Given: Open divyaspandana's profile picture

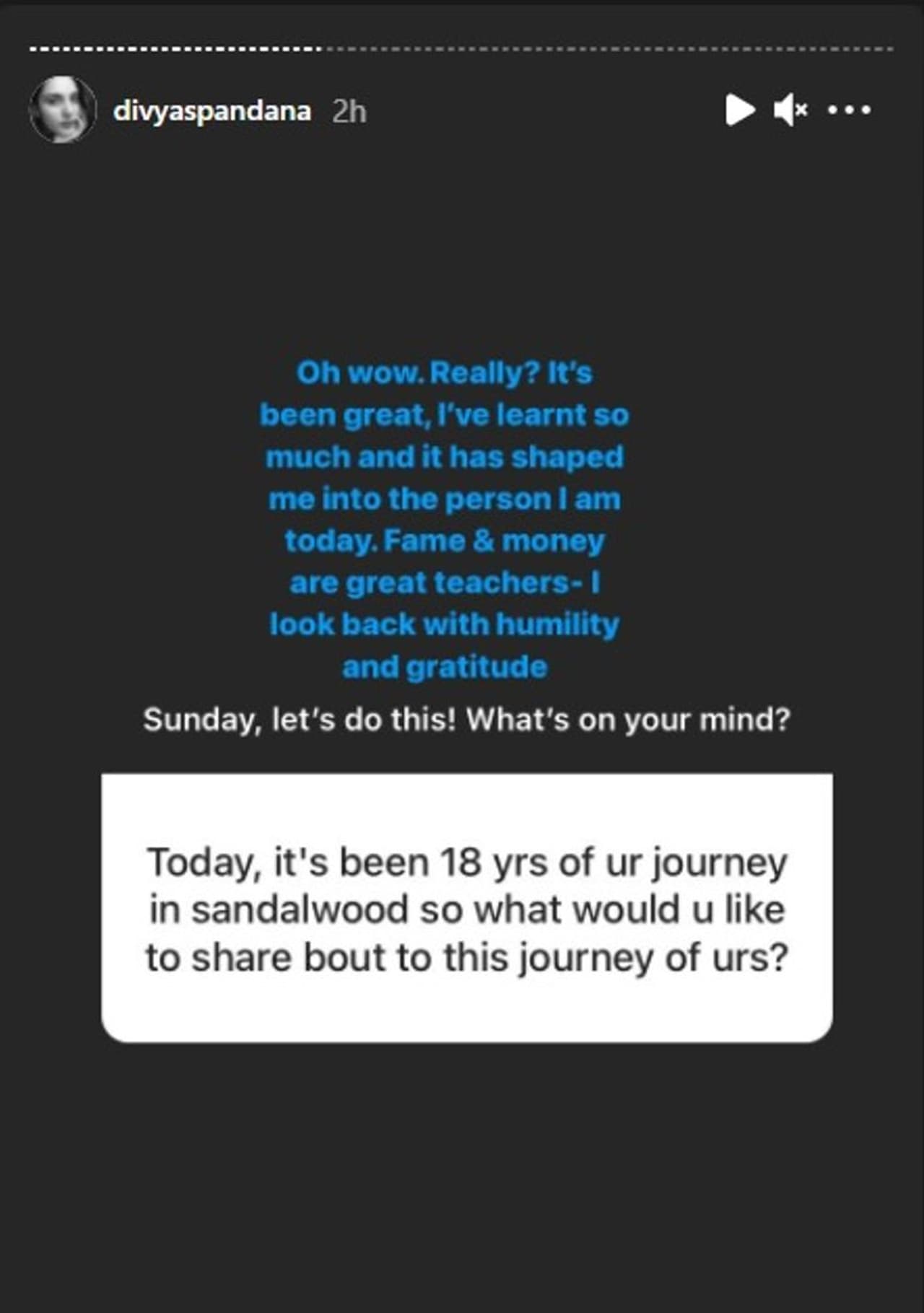Looking at the screenshot, I should 62,110.
